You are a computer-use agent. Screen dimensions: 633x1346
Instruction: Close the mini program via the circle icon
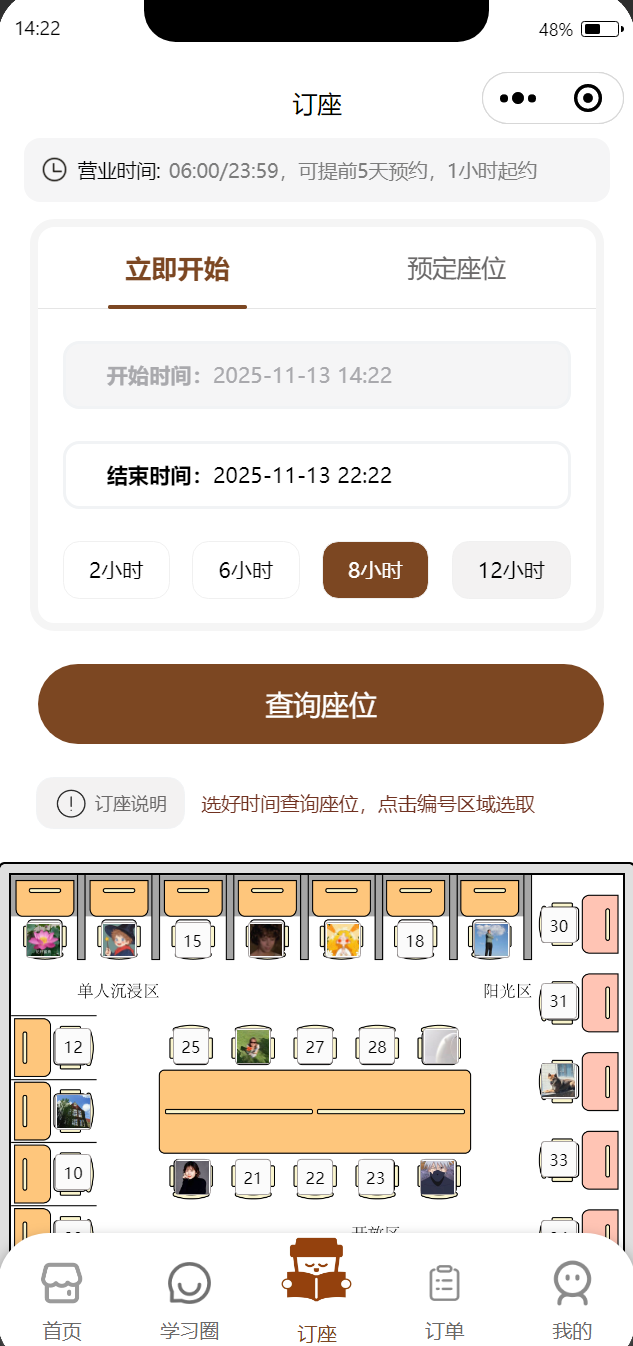point(588,98)
